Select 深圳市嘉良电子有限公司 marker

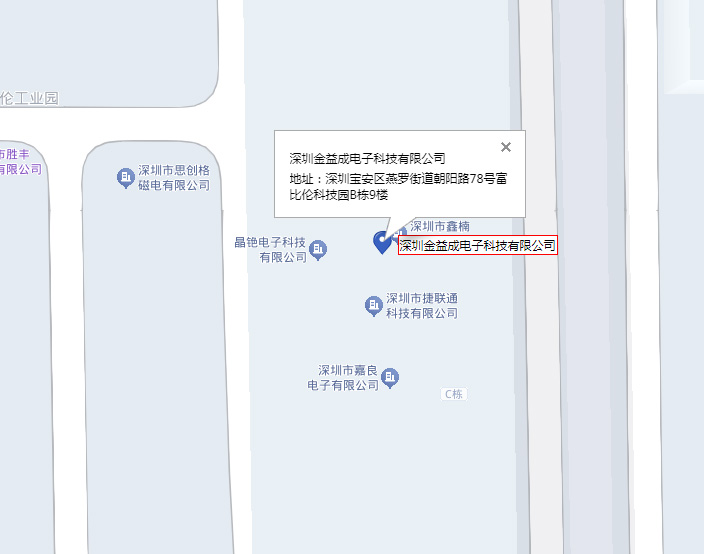tap(390, 378)
